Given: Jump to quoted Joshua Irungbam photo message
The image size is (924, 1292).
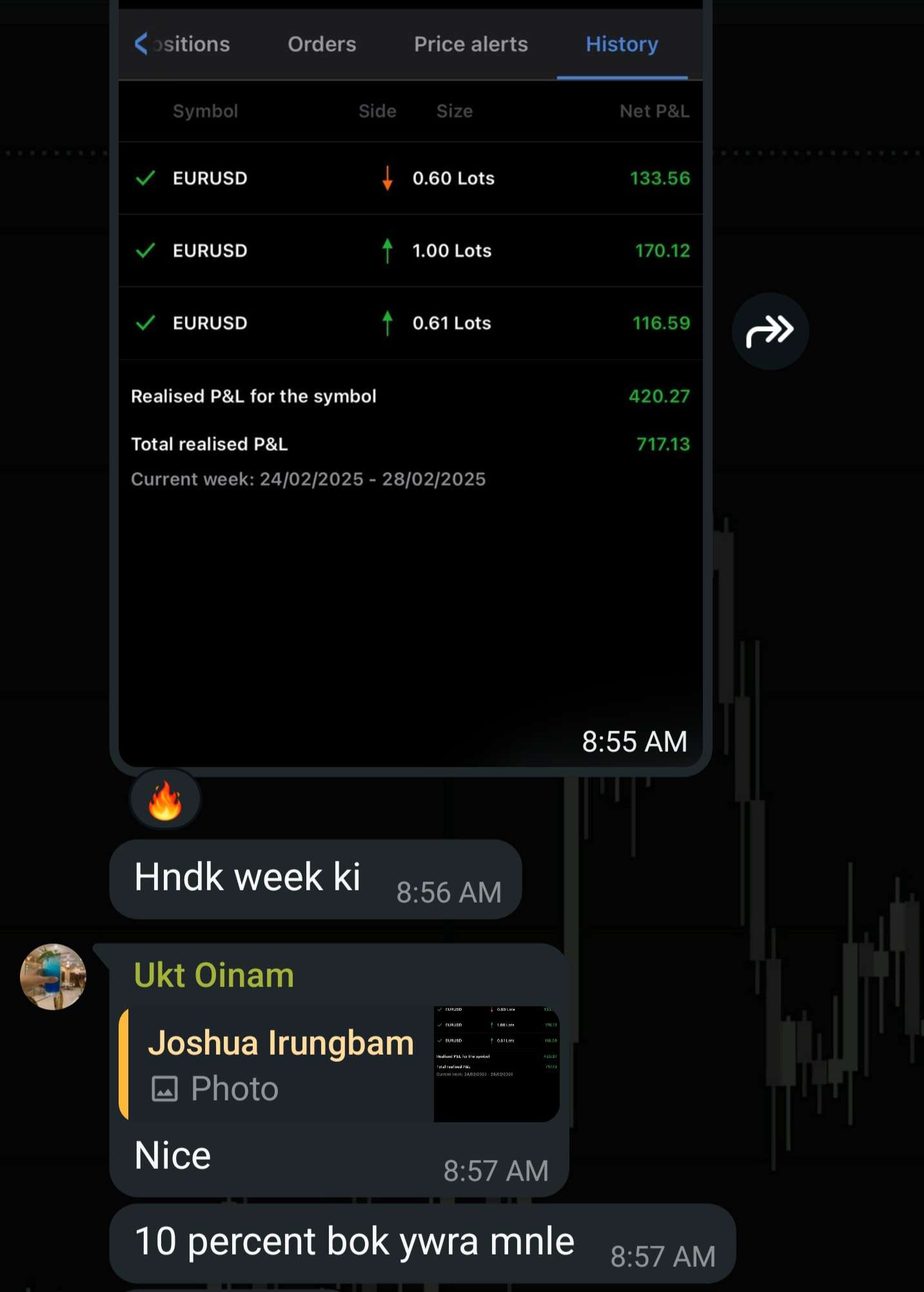Looking at the screenshot, I should click(339, 1064).
